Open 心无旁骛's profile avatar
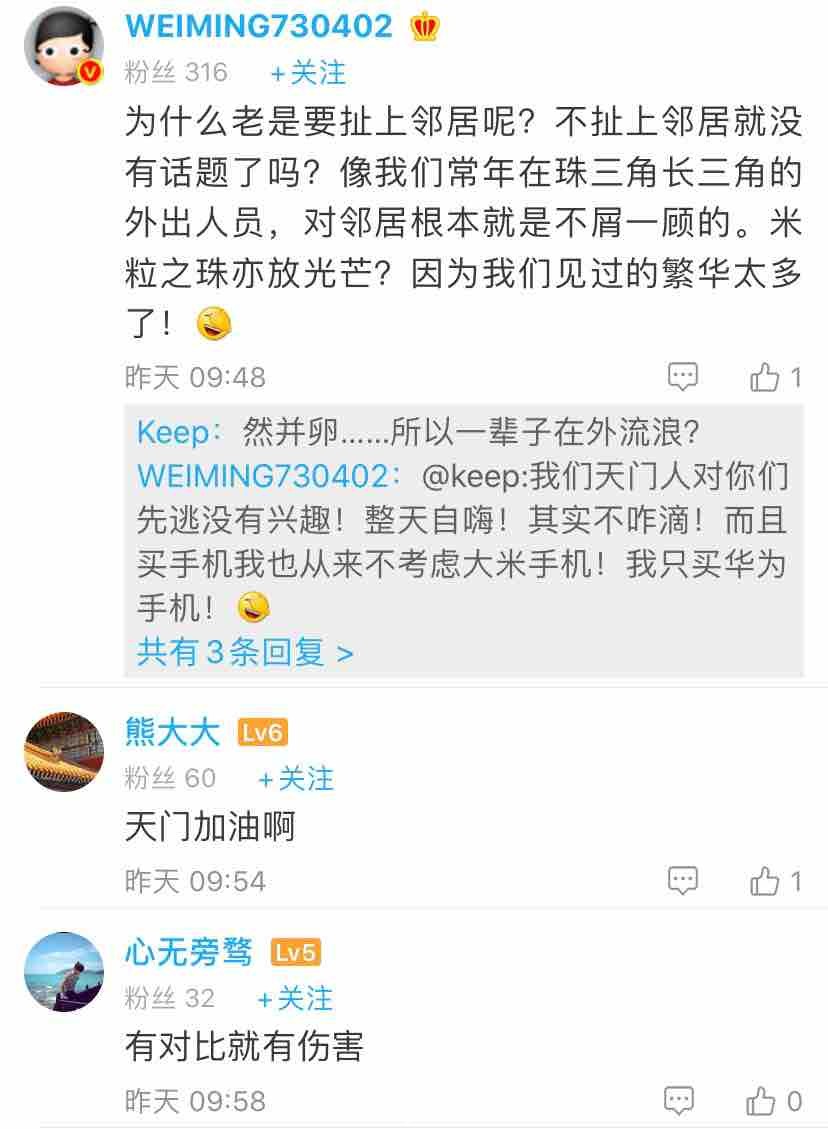This screenshot has width=828, height=1129. click(64, 971)
